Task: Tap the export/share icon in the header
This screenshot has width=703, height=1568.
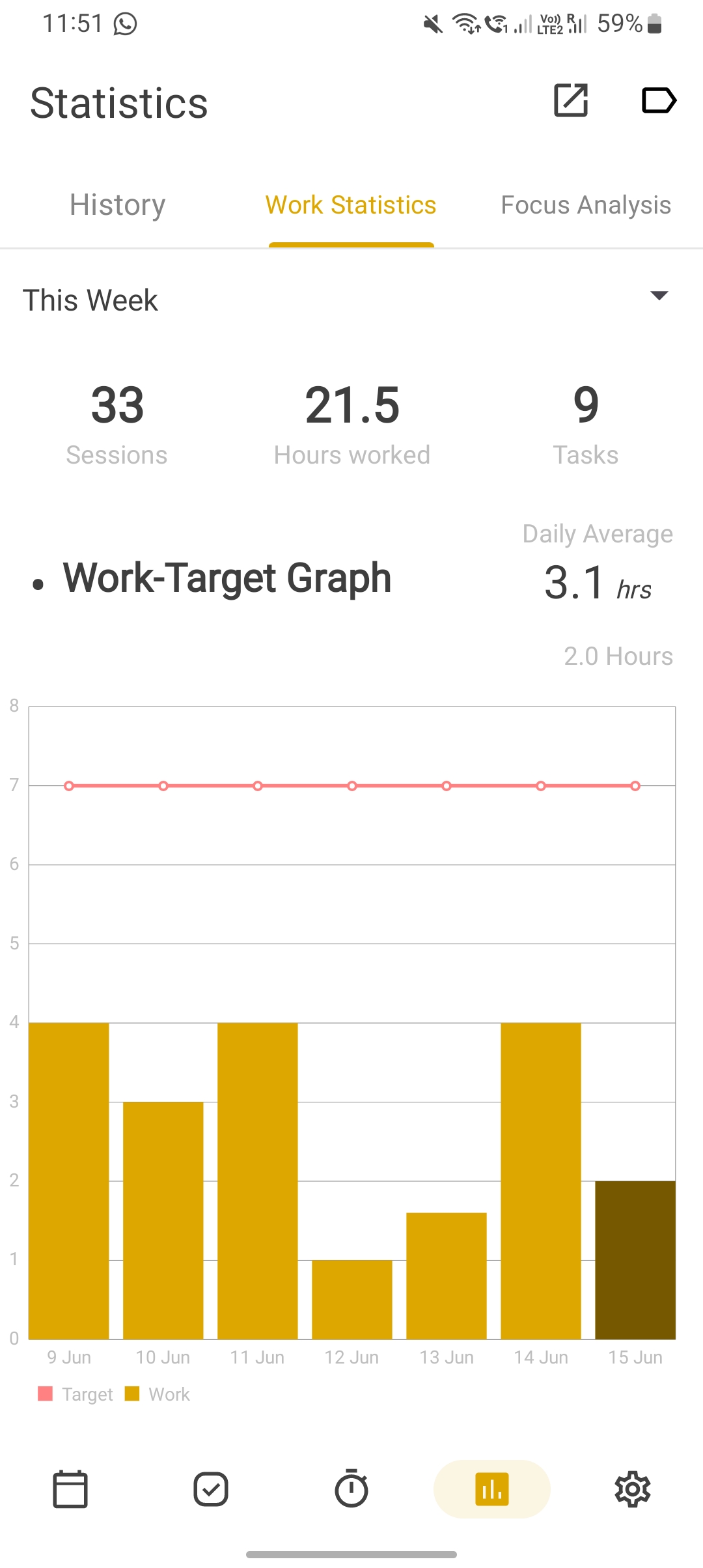Action: tap(571, 100)
